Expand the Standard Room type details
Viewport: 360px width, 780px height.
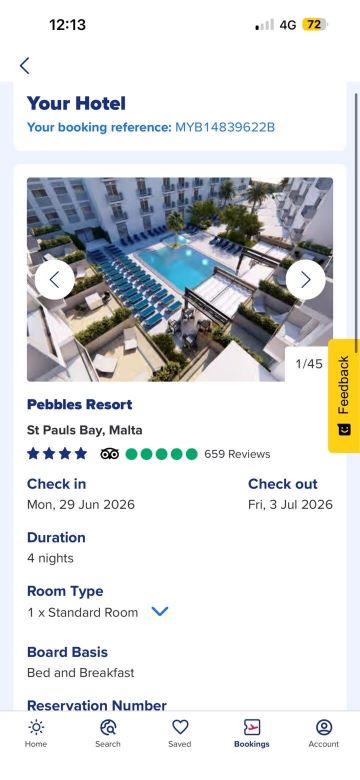[x=160, y=611]
